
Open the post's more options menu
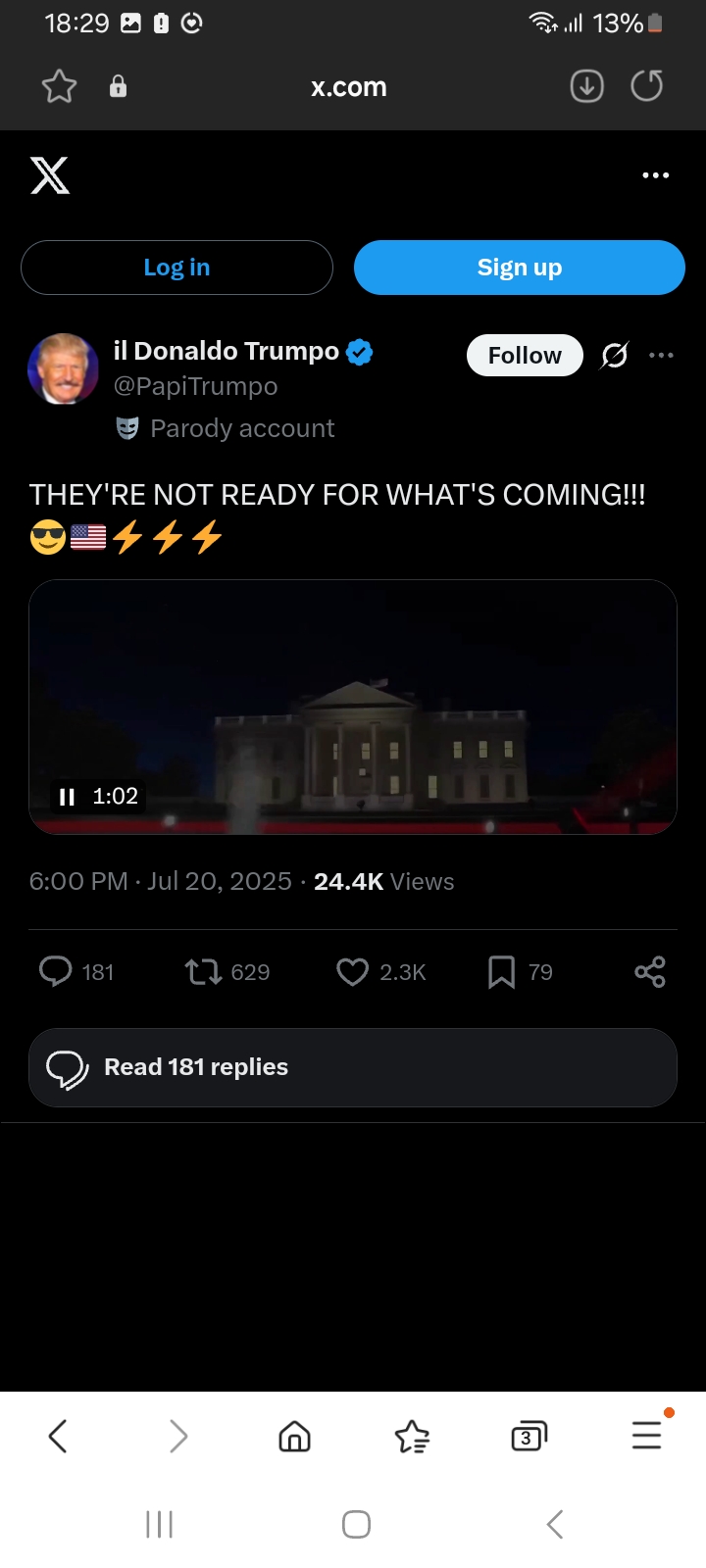(x=662, y=355)
